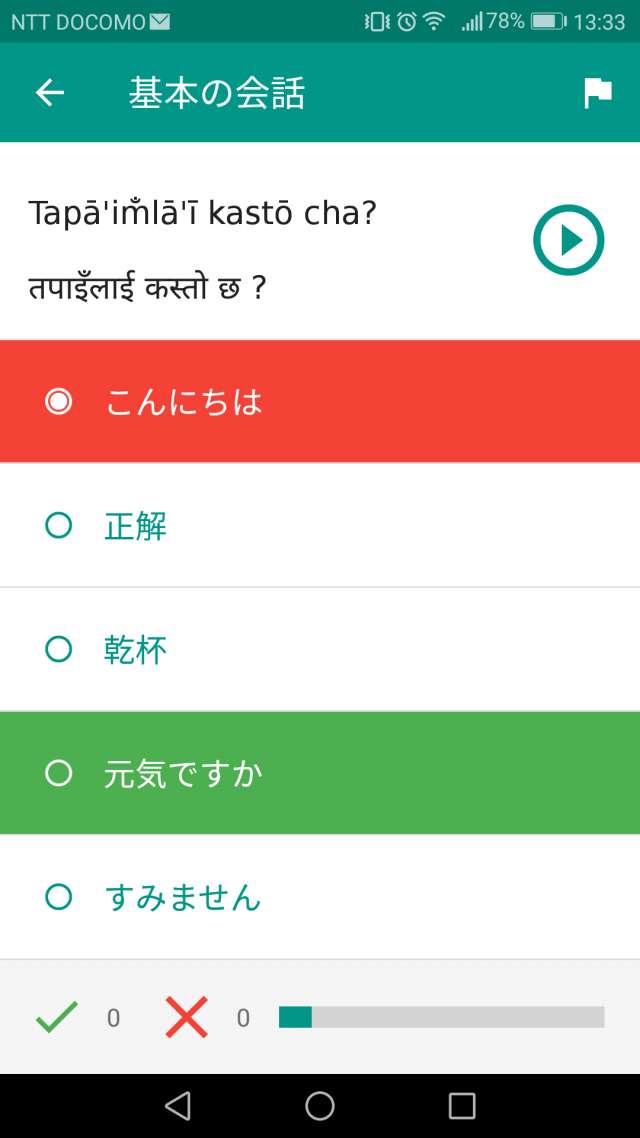Tap the flag icon to report this question
640x1138 pixels.
coord(597,93)
